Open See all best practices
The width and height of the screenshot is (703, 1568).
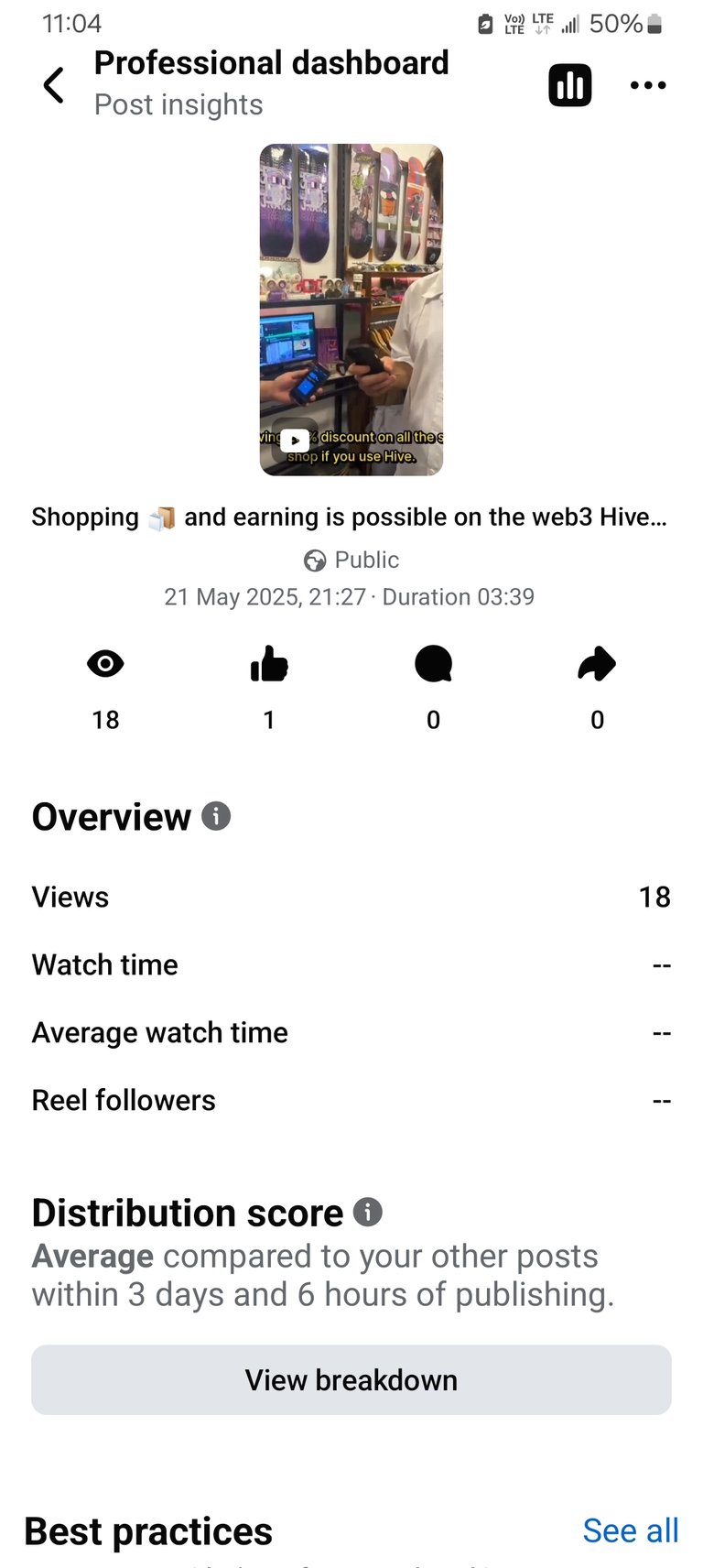(x=631, y=1530)
